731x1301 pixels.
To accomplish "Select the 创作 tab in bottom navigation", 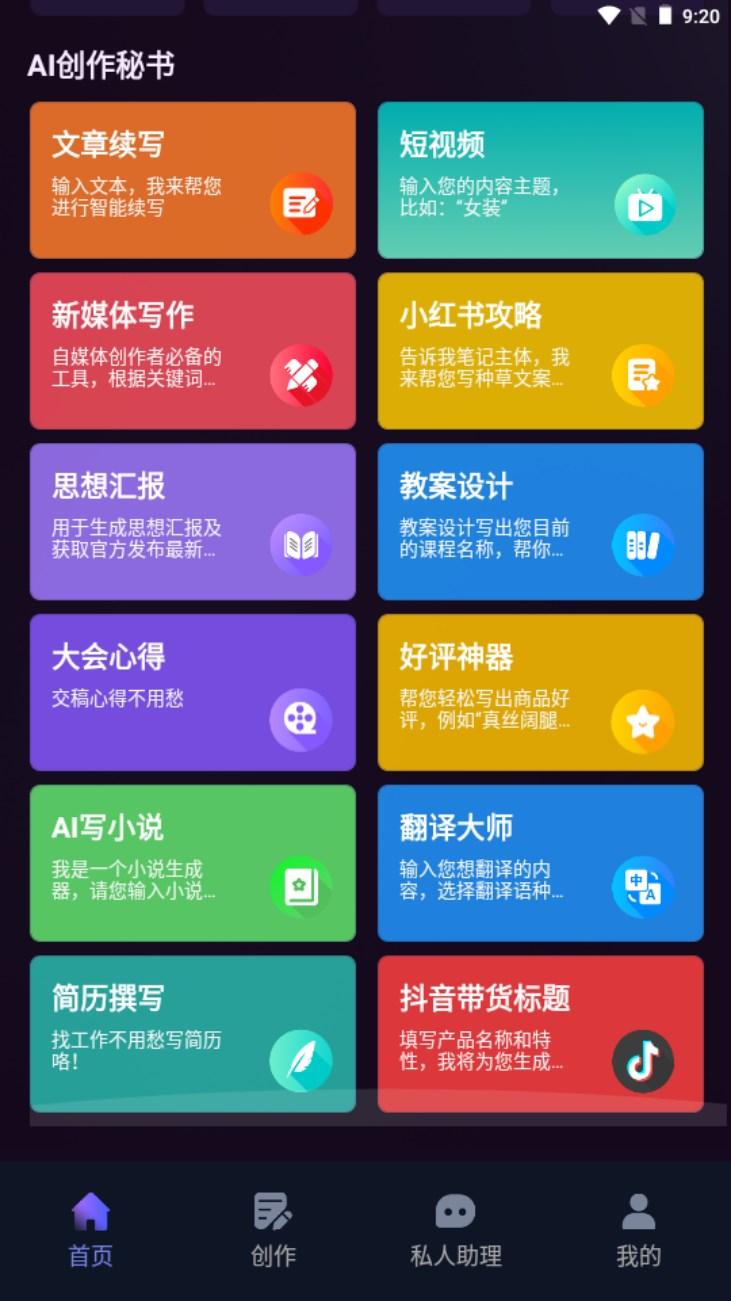I will point(272,1228).
